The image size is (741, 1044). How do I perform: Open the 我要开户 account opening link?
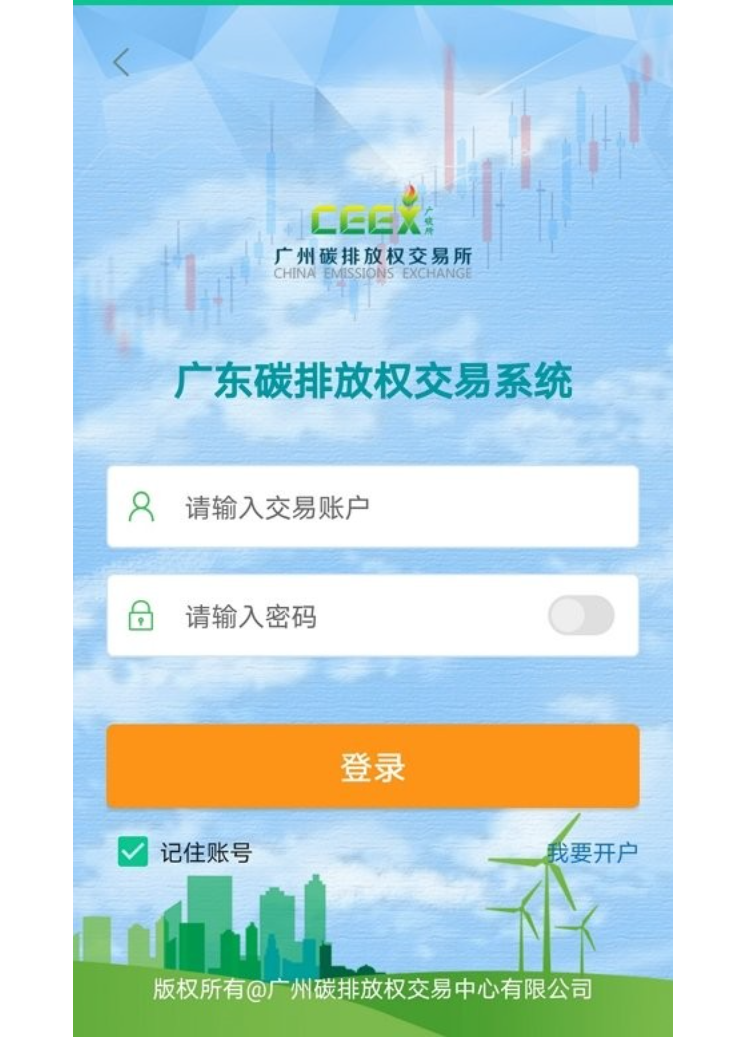(x=592, y=853)
